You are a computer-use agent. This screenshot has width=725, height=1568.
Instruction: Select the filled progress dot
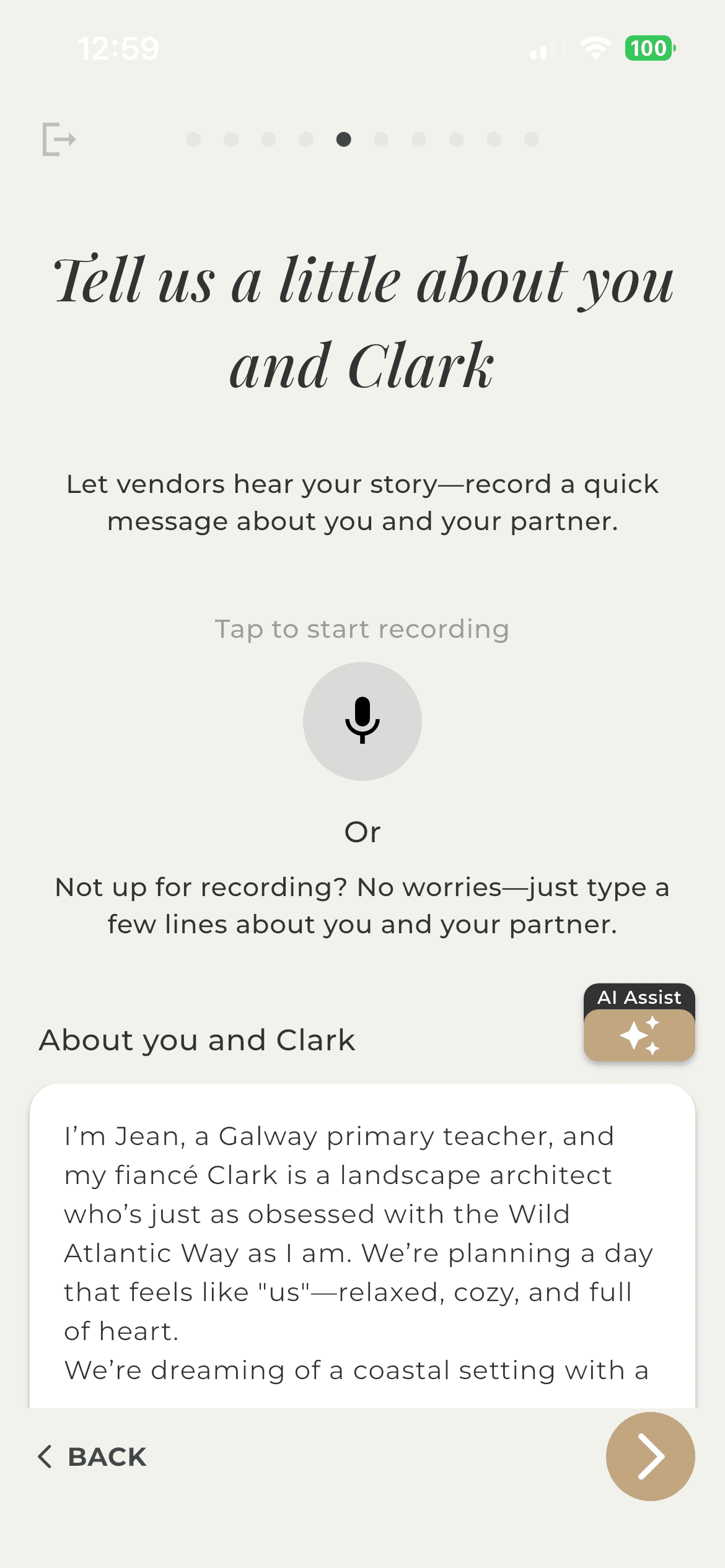point(345,139)
